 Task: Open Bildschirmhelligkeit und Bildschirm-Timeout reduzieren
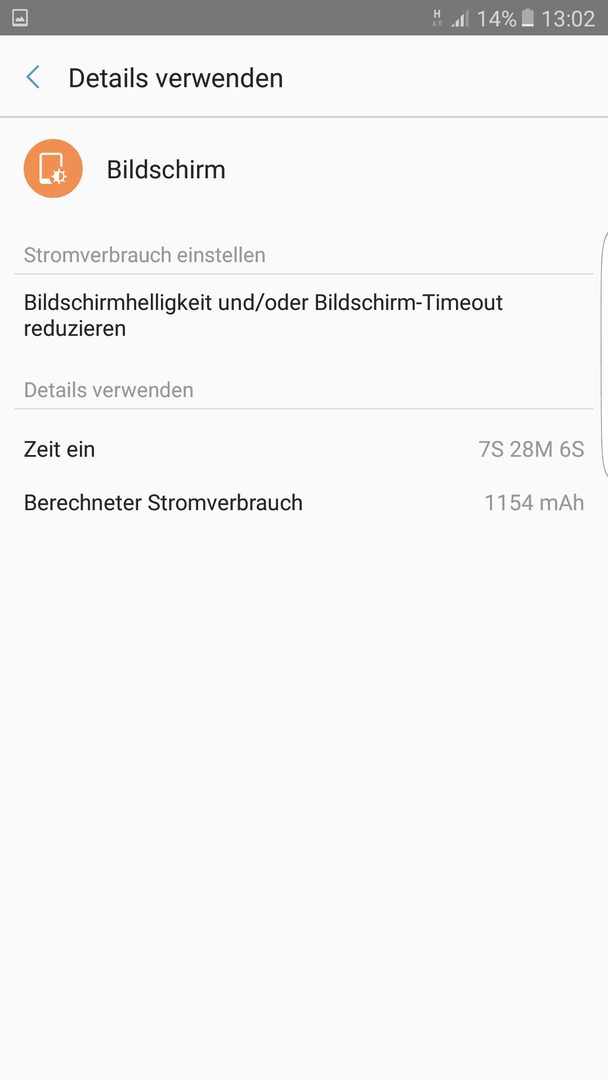pos(304,315)
